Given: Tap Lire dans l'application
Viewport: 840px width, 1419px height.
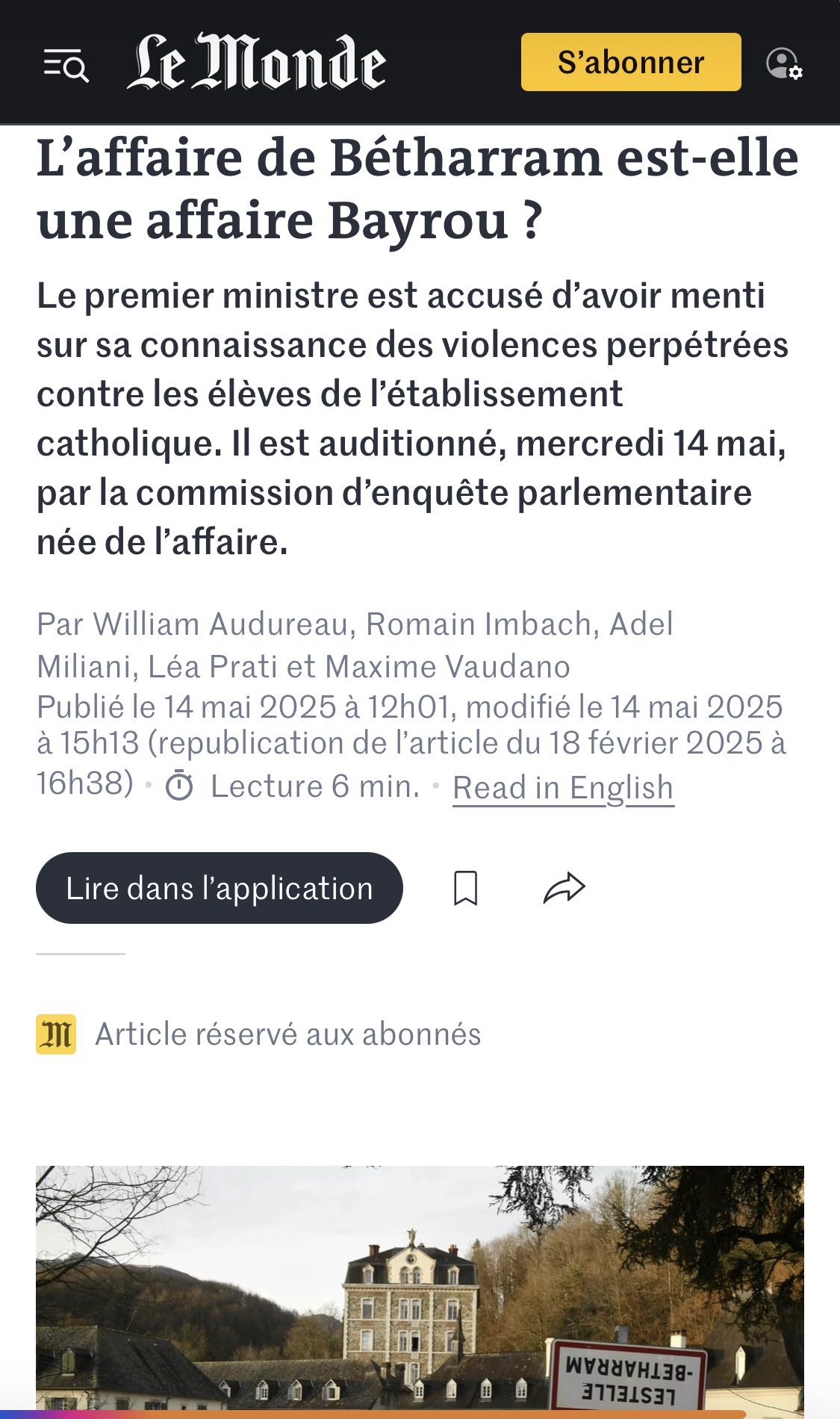Looking at the screenshot, I should point(219,888).
